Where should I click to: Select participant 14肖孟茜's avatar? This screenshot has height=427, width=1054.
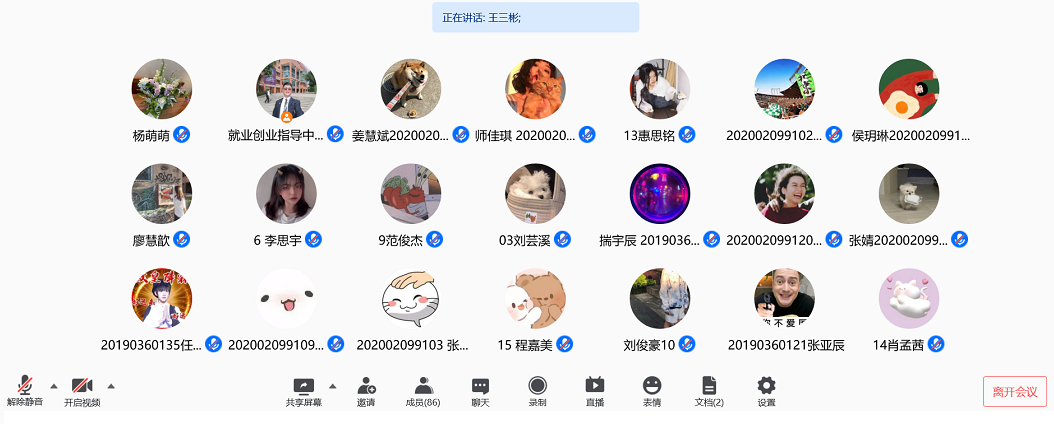(908, 298)
